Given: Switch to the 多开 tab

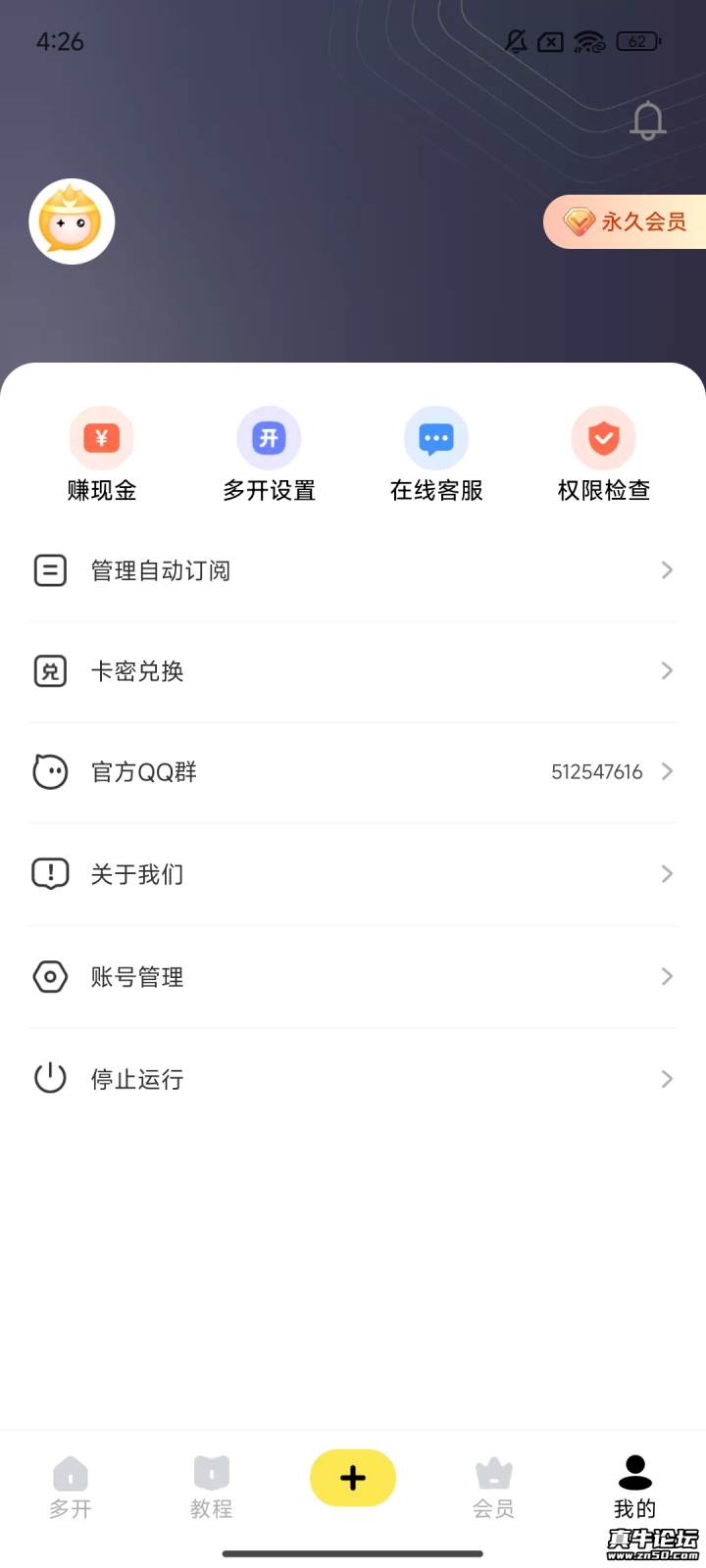Looking at the screenshot, I should (x=71, y=1487).
